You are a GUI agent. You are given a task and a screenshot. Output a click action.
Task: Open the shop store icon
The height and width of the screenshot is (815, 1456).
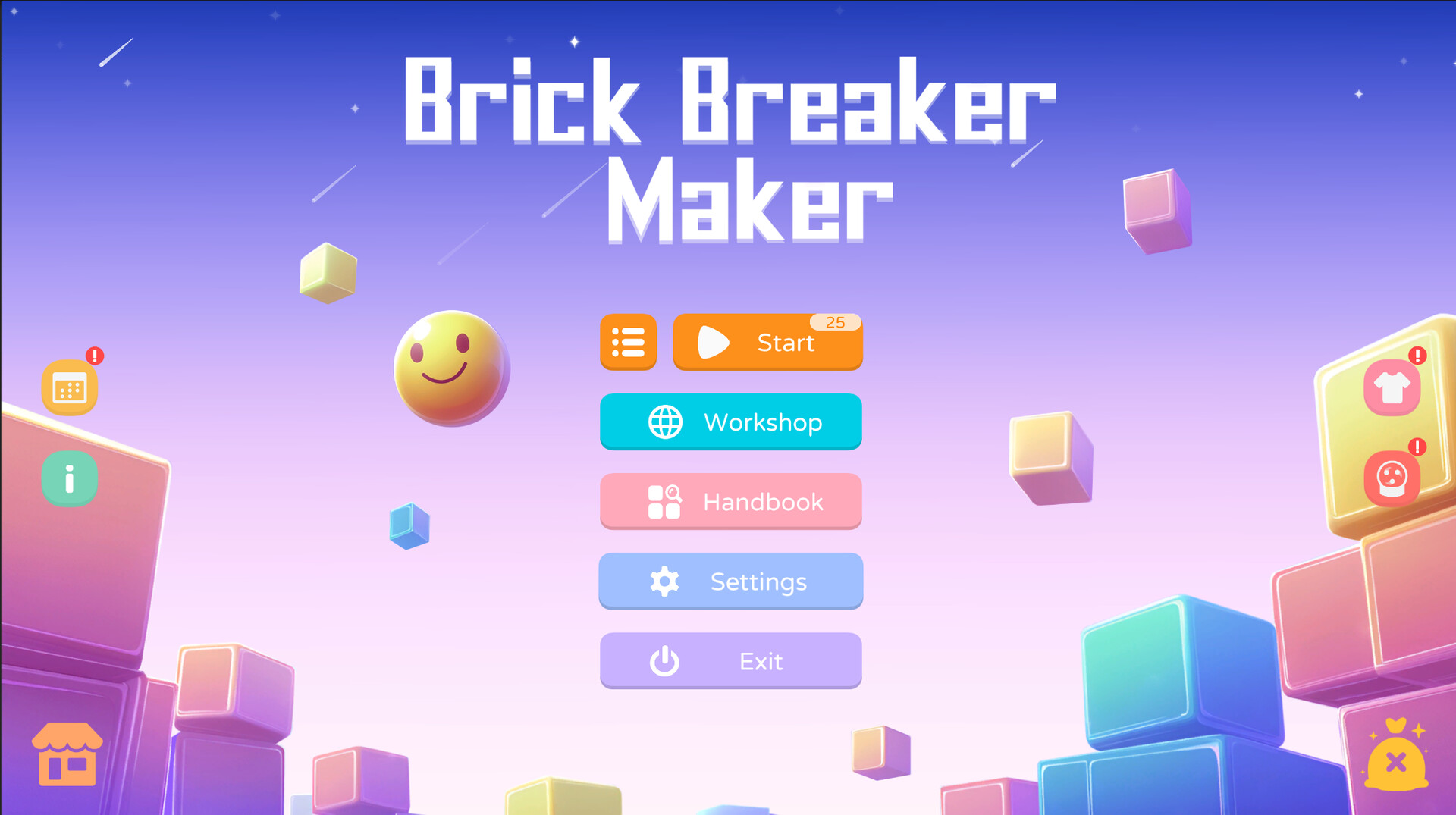point(67,755)
